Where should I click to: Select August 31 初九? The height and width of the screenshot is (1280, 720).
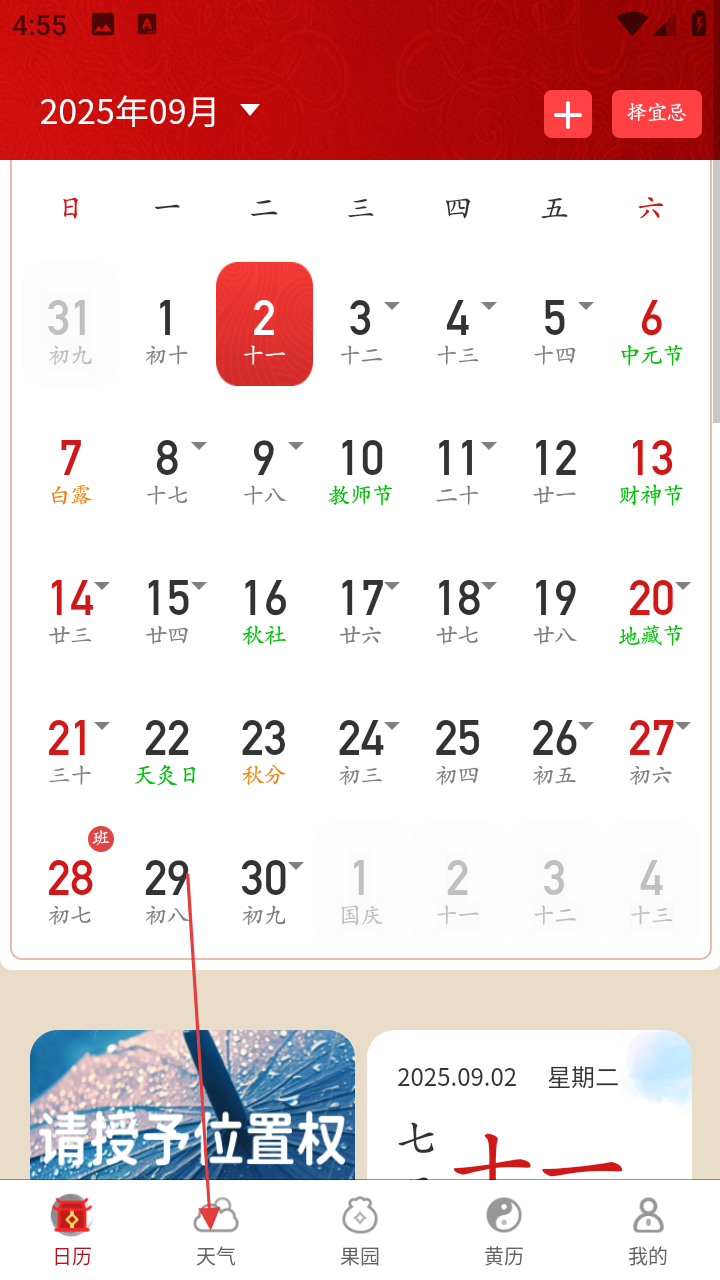pos(70,324)
